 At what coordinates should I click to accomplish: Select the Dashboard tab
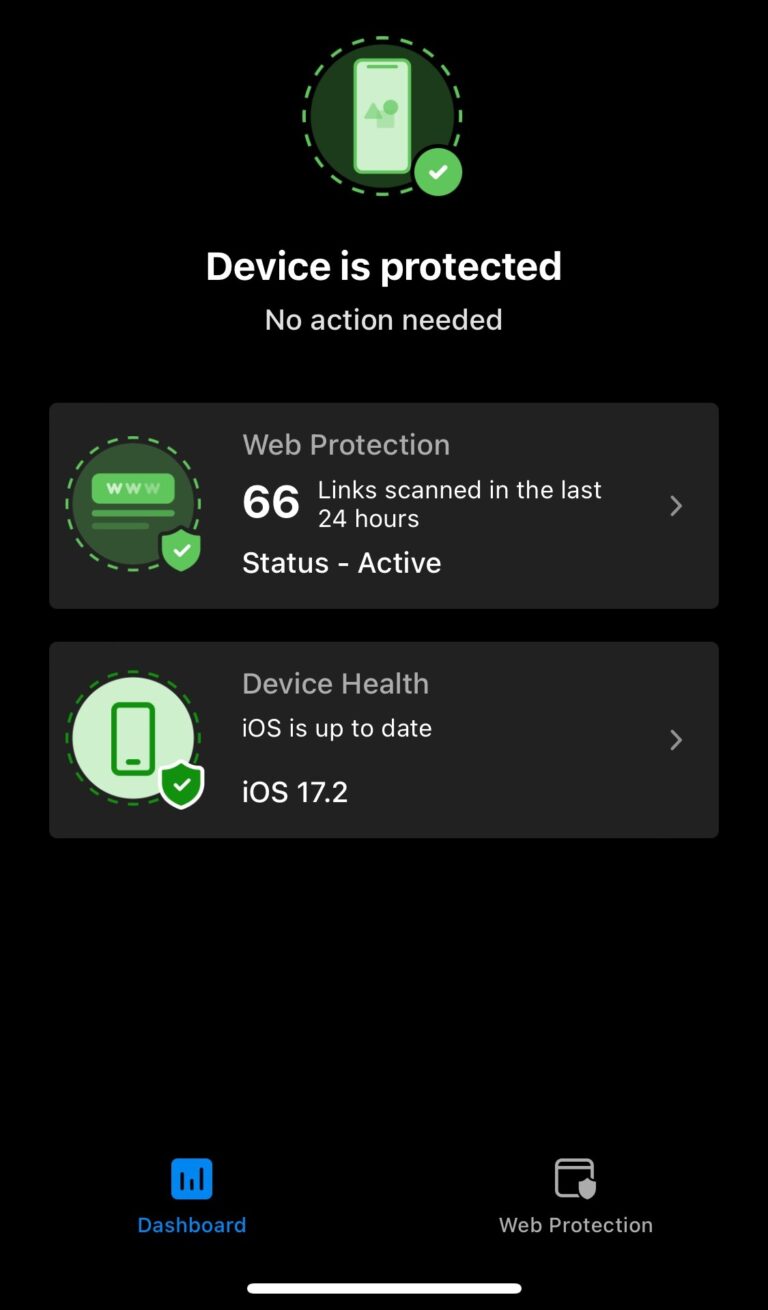click(x=191, y=1196)
